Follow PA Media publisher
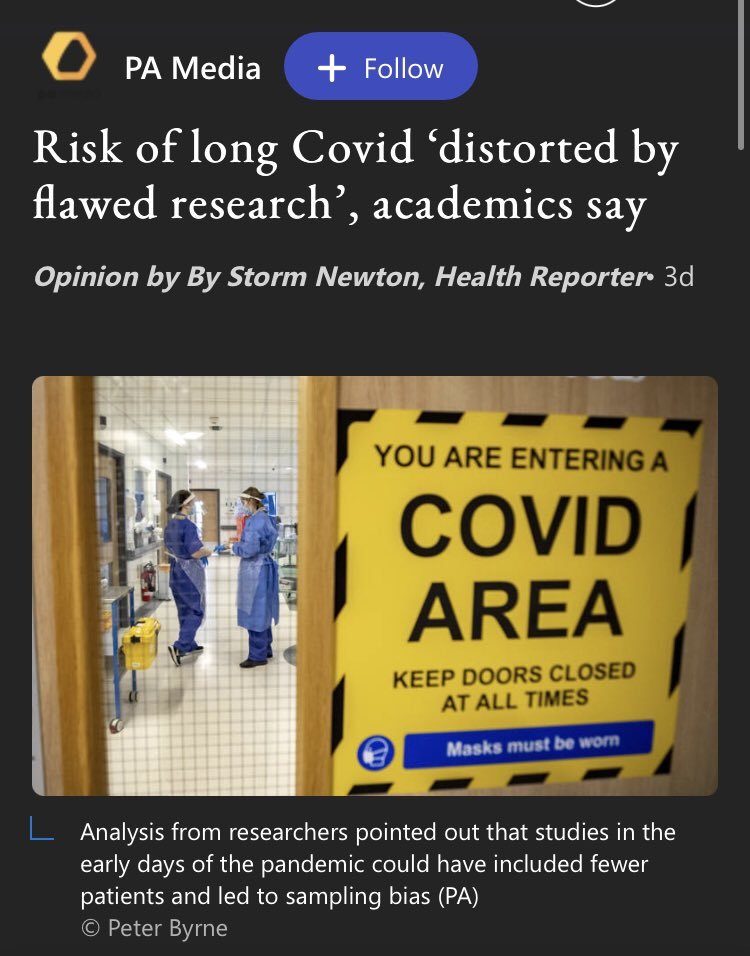 [x=380, y=67]
